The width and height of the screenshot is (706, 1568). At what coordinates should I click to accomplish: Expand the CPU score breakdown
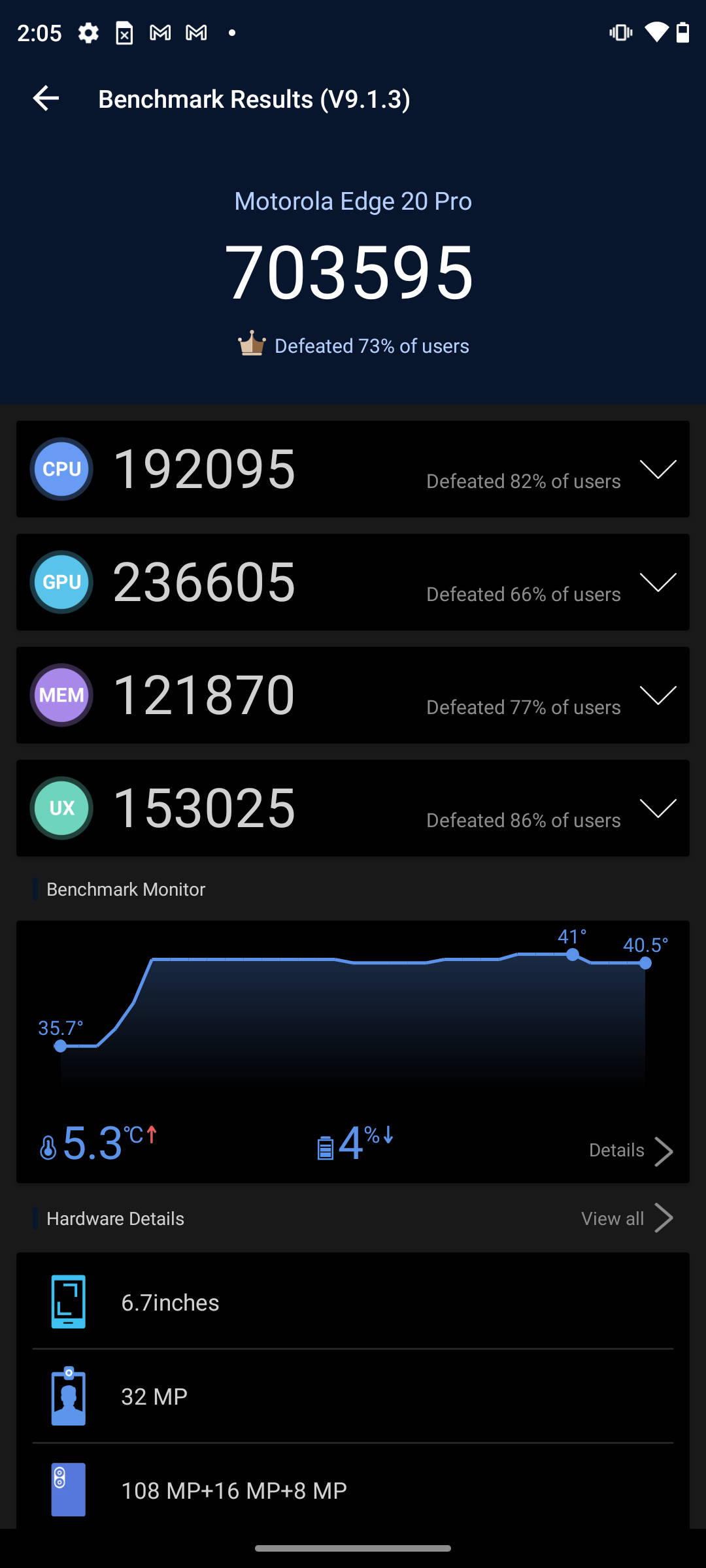coord(658,469)
